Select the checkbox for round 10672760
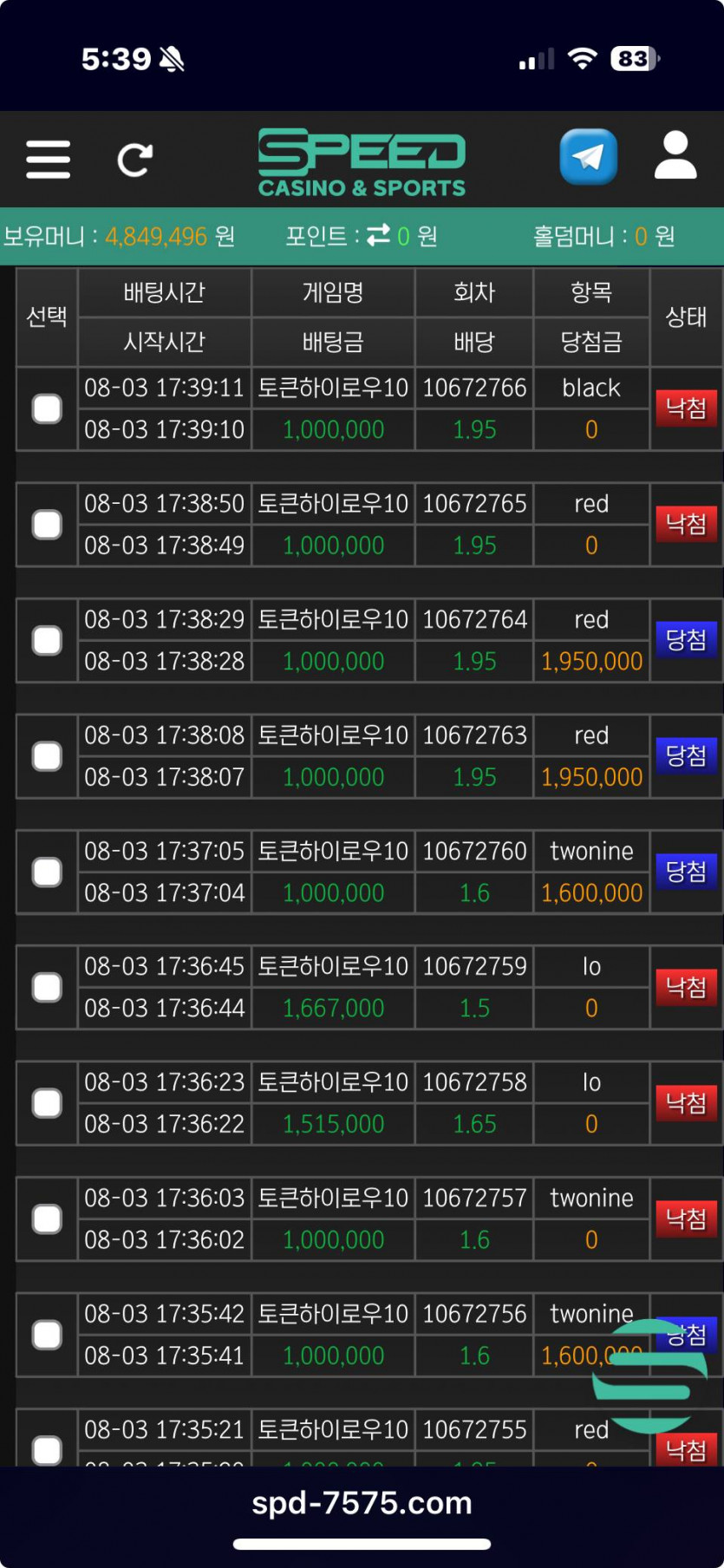This screenshot has width=724, height=1568. (x=47, y=872)
